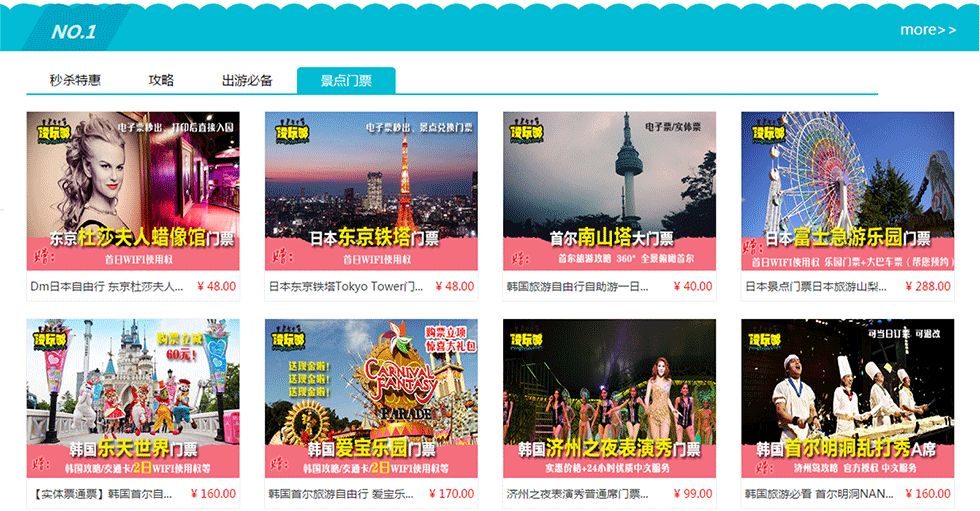Select the 景点门票 tab
This screenshot has width=980, height=511.
coord(346,81)
